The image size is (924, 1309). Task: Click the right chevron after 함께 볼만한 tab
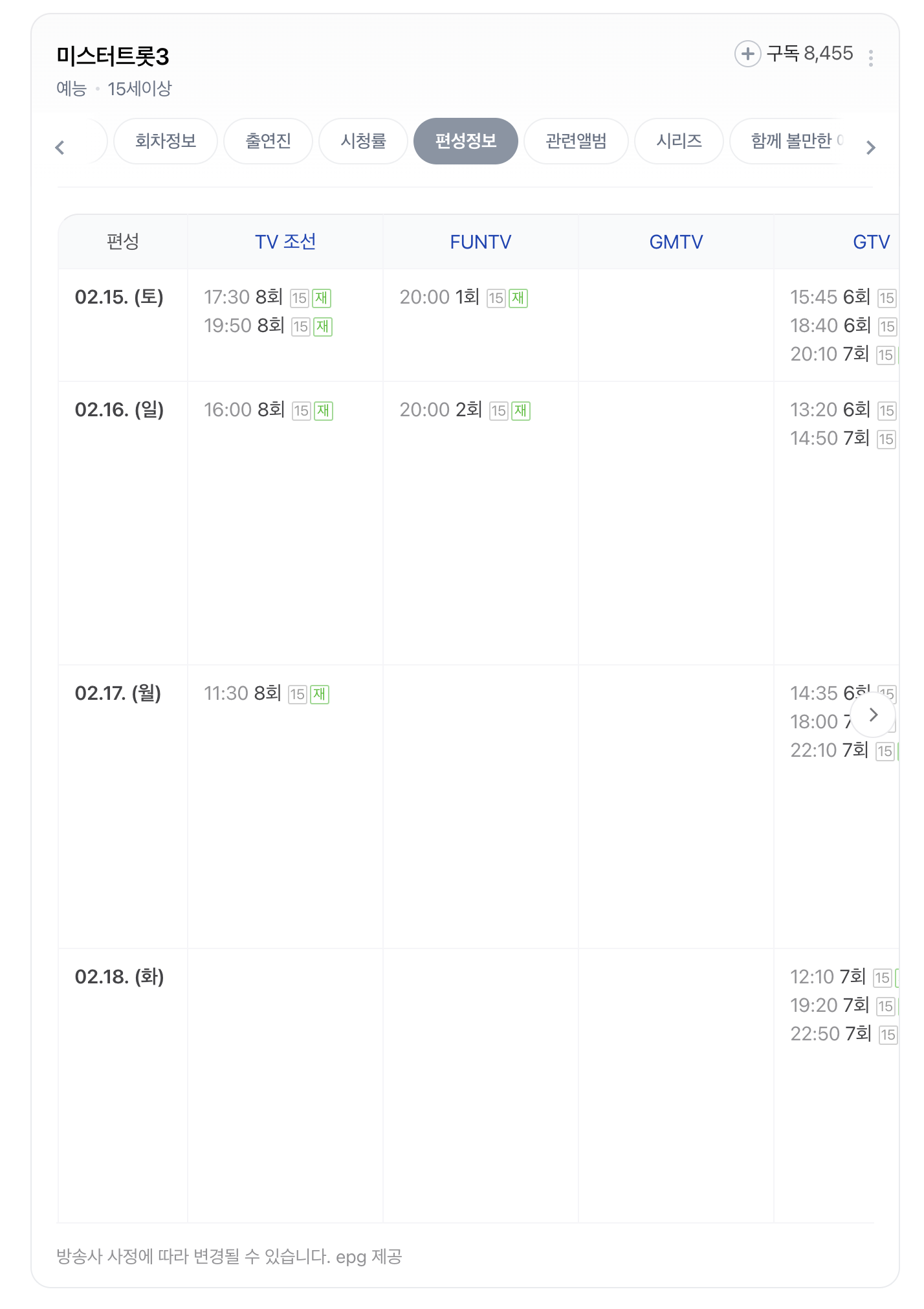coord(871,147)
